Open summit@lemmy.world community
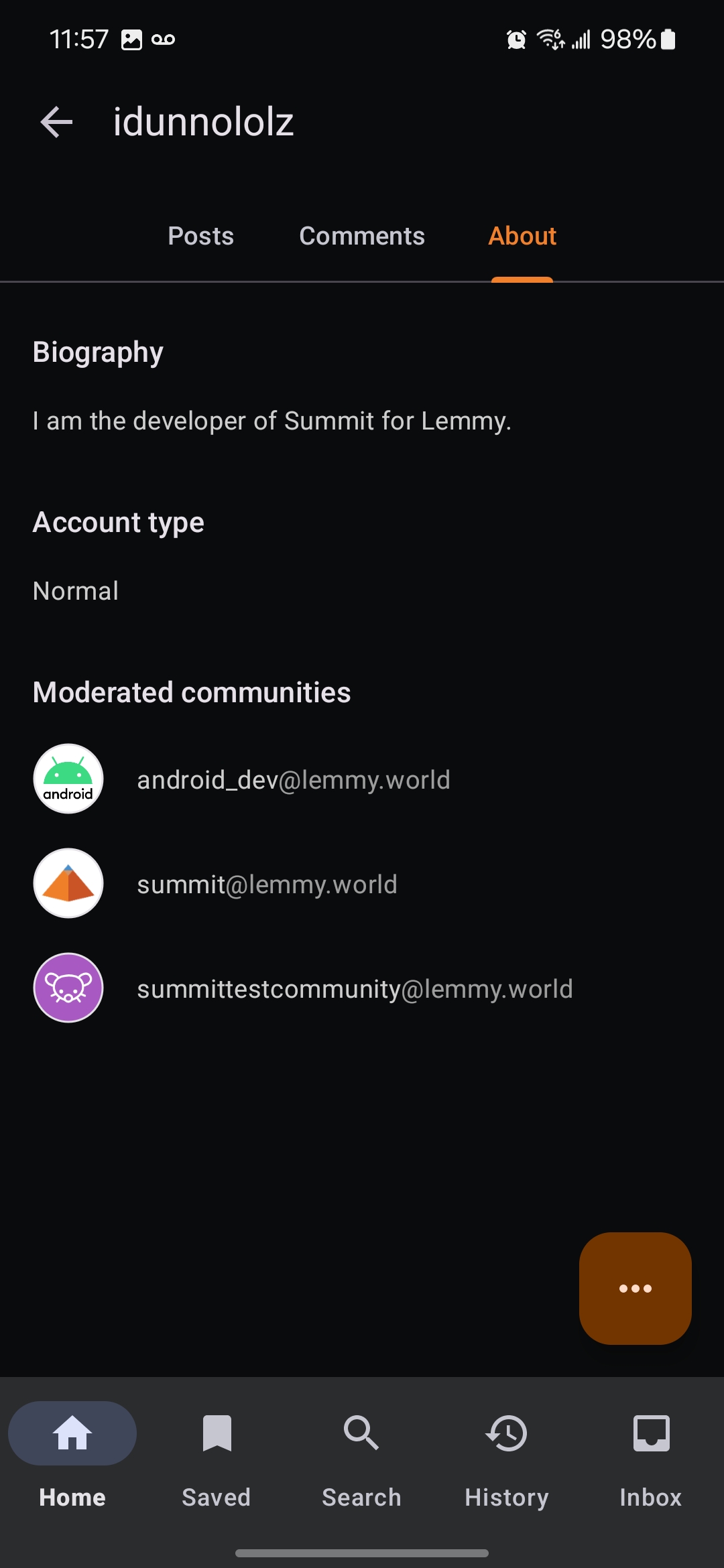 [x=362, y=884]
